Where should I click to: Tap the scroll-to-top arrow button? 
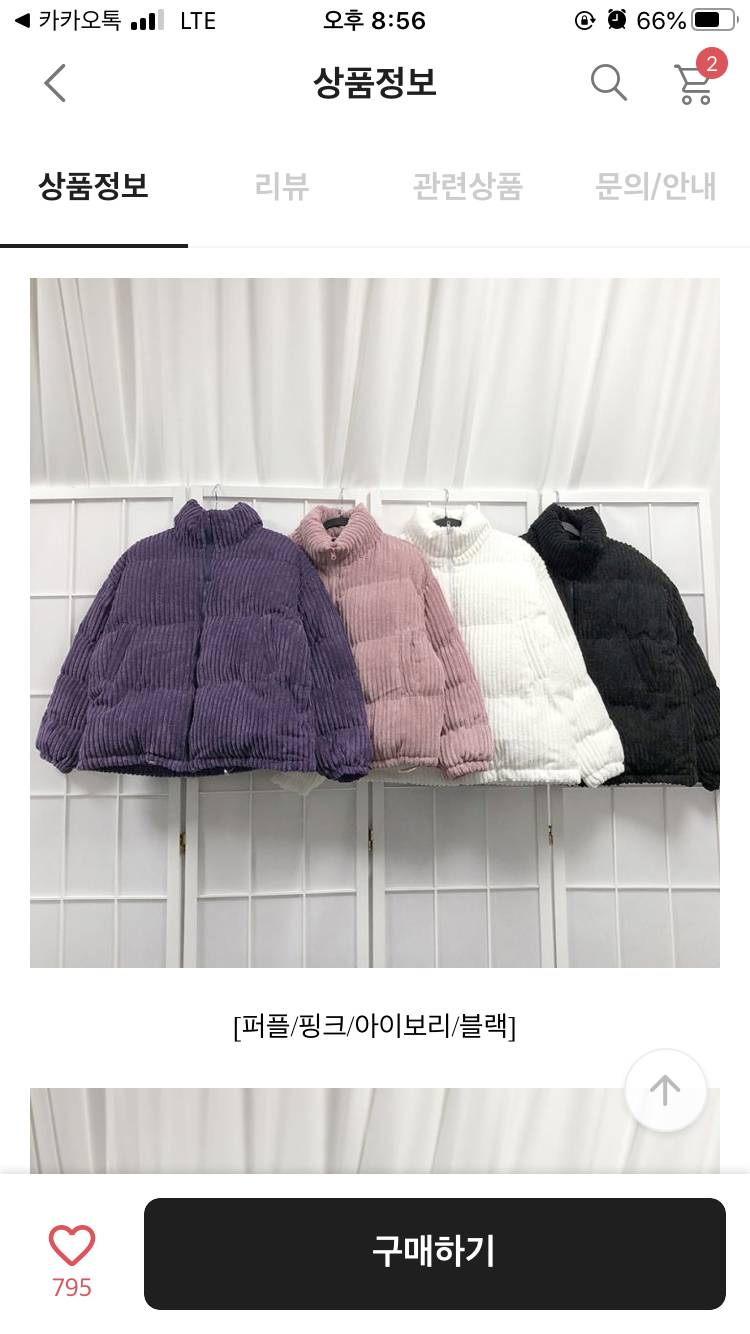click(665, 1091)
